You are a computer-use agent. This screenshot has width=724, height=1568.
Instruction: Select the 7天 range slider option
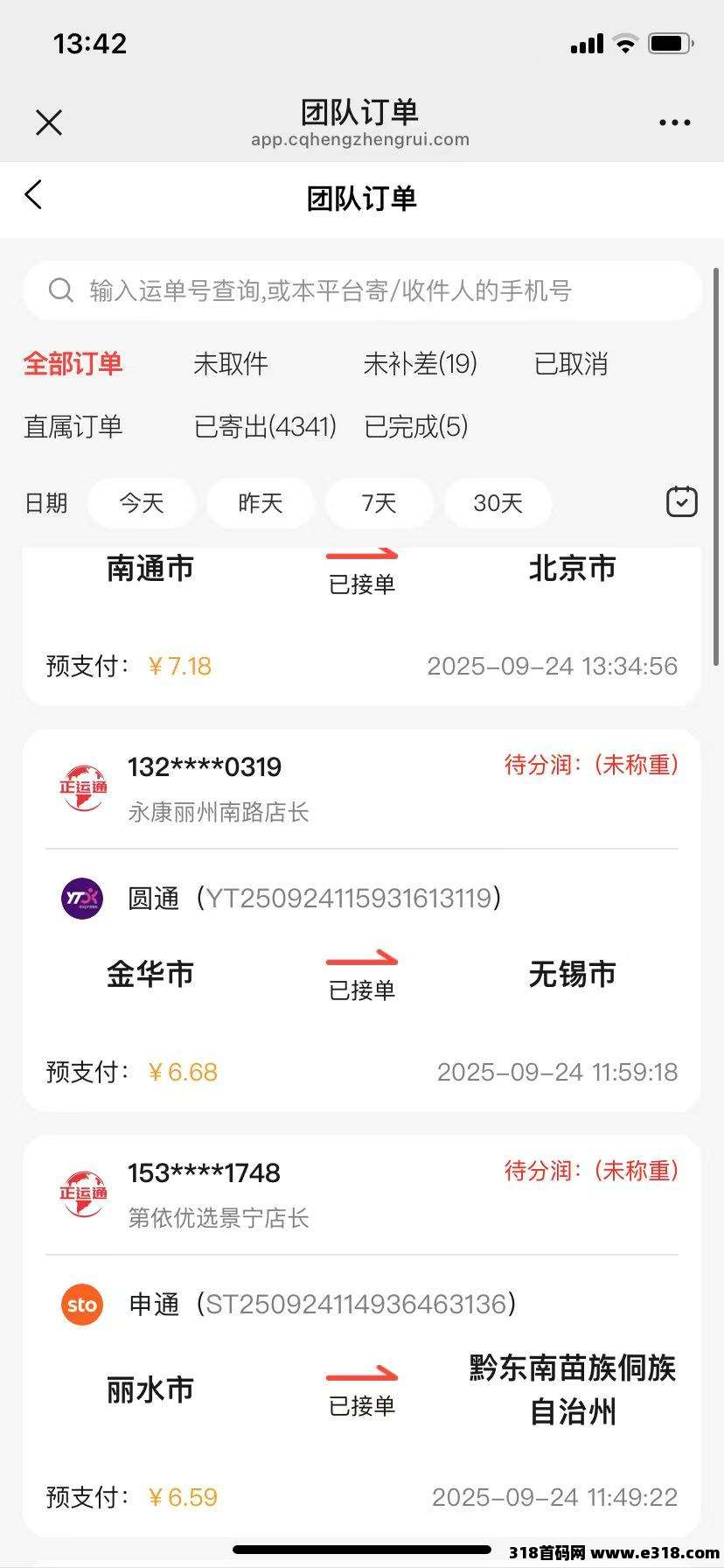379,503
